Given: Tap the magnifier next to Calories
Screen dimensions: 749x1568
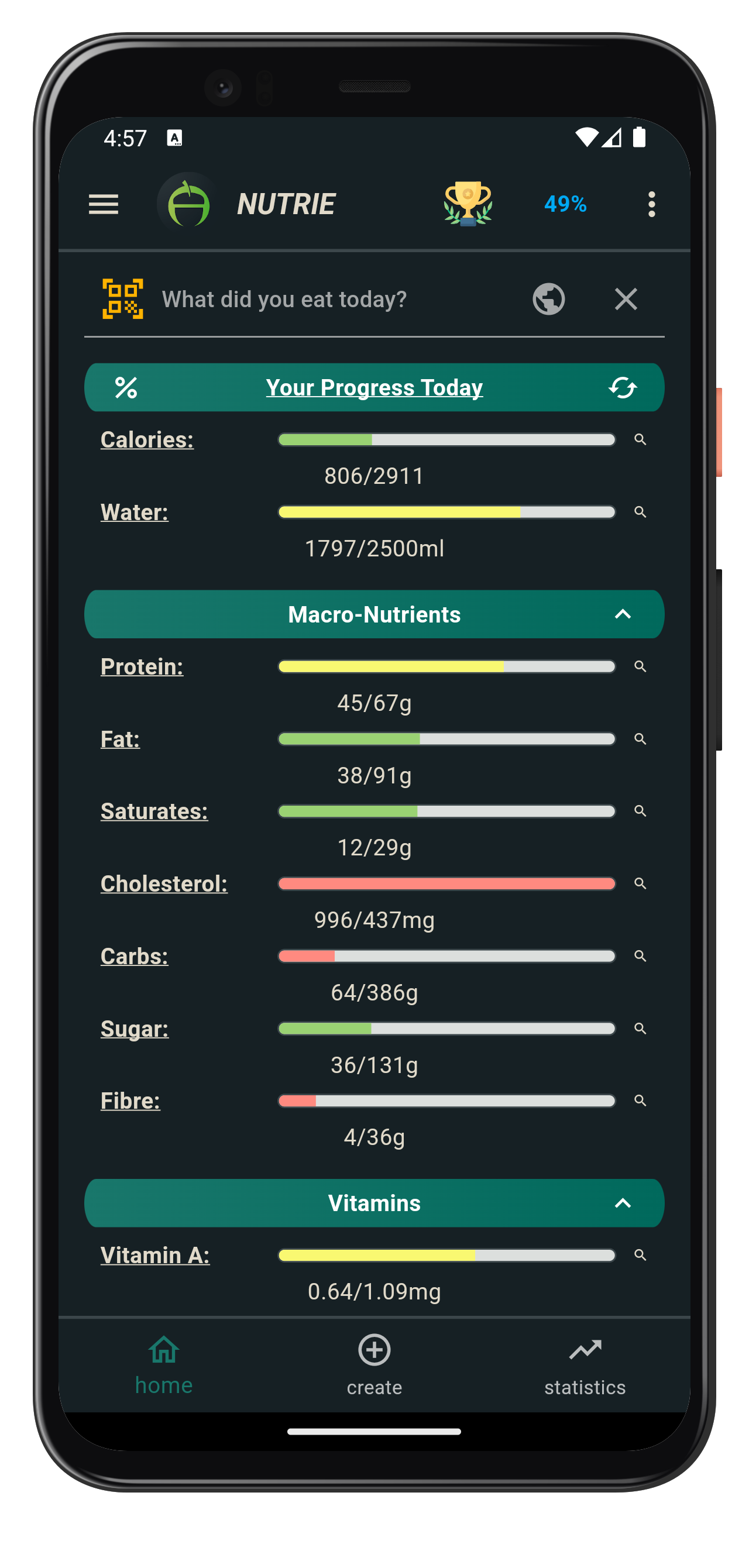Looking at the screenshot, I should [x=640, y=439].
